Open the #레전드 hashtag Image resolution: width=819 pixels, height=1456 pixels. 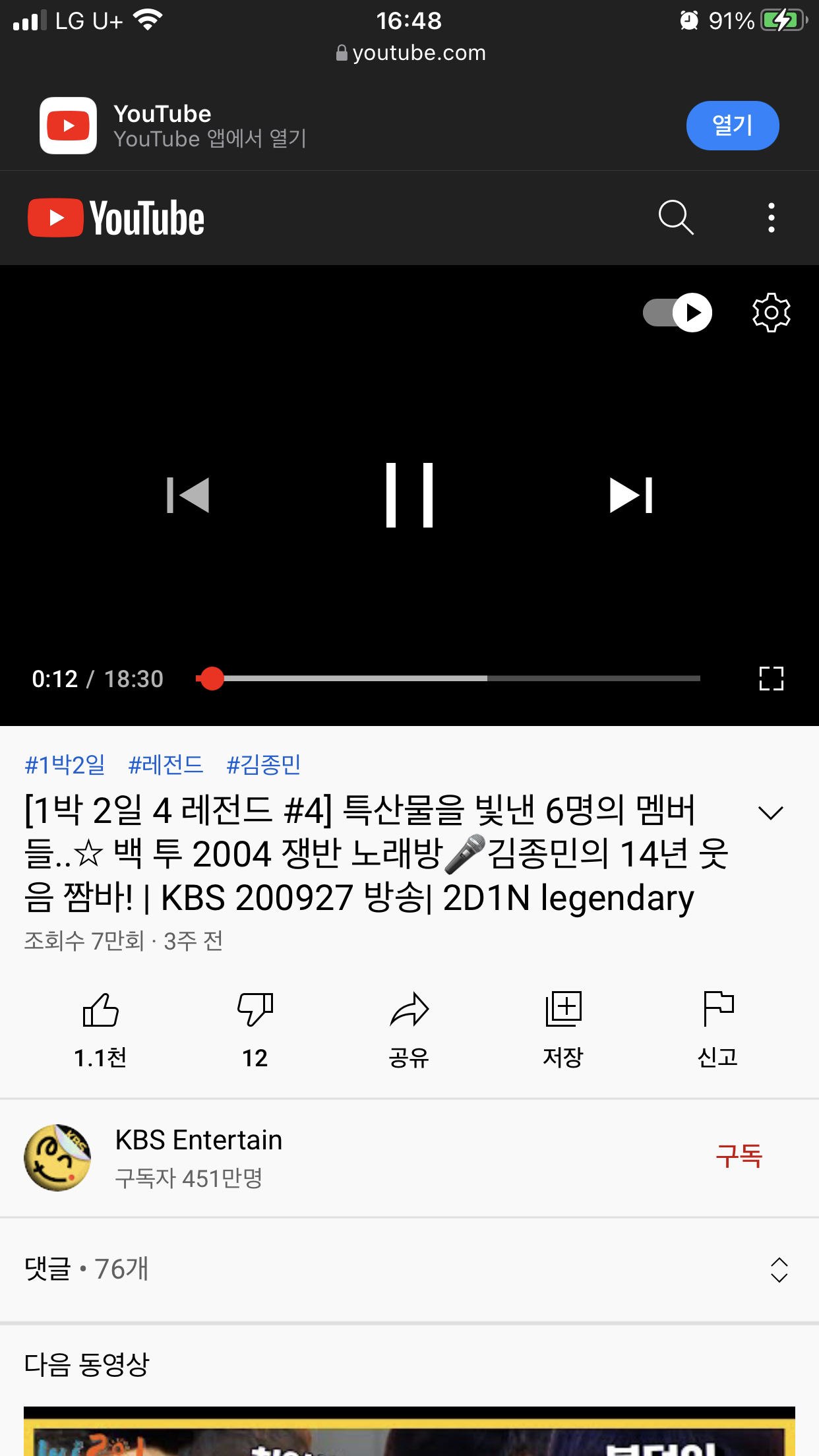166,765
